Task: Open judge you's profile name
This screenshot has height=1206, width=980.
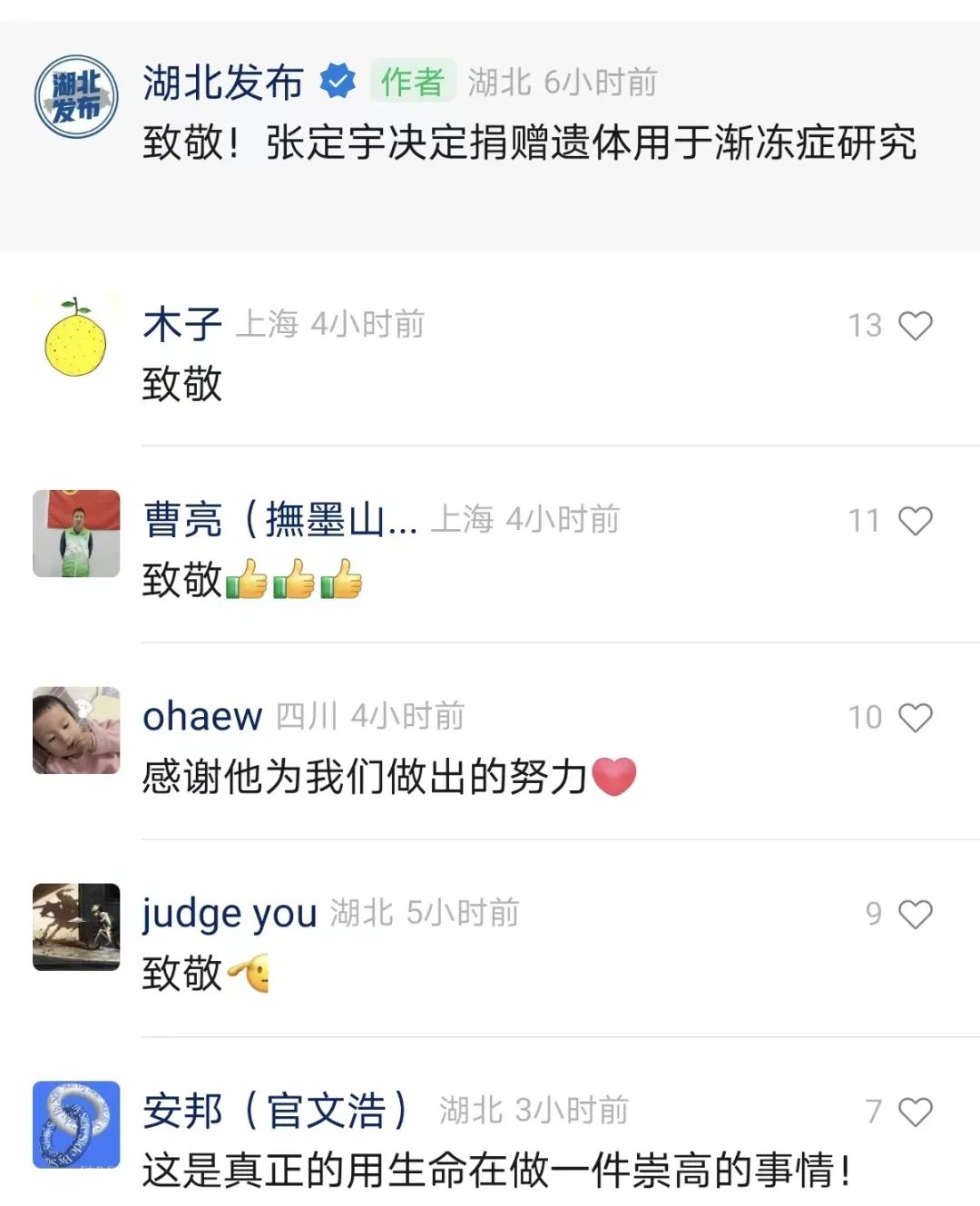Action: (x=230, y=914)
